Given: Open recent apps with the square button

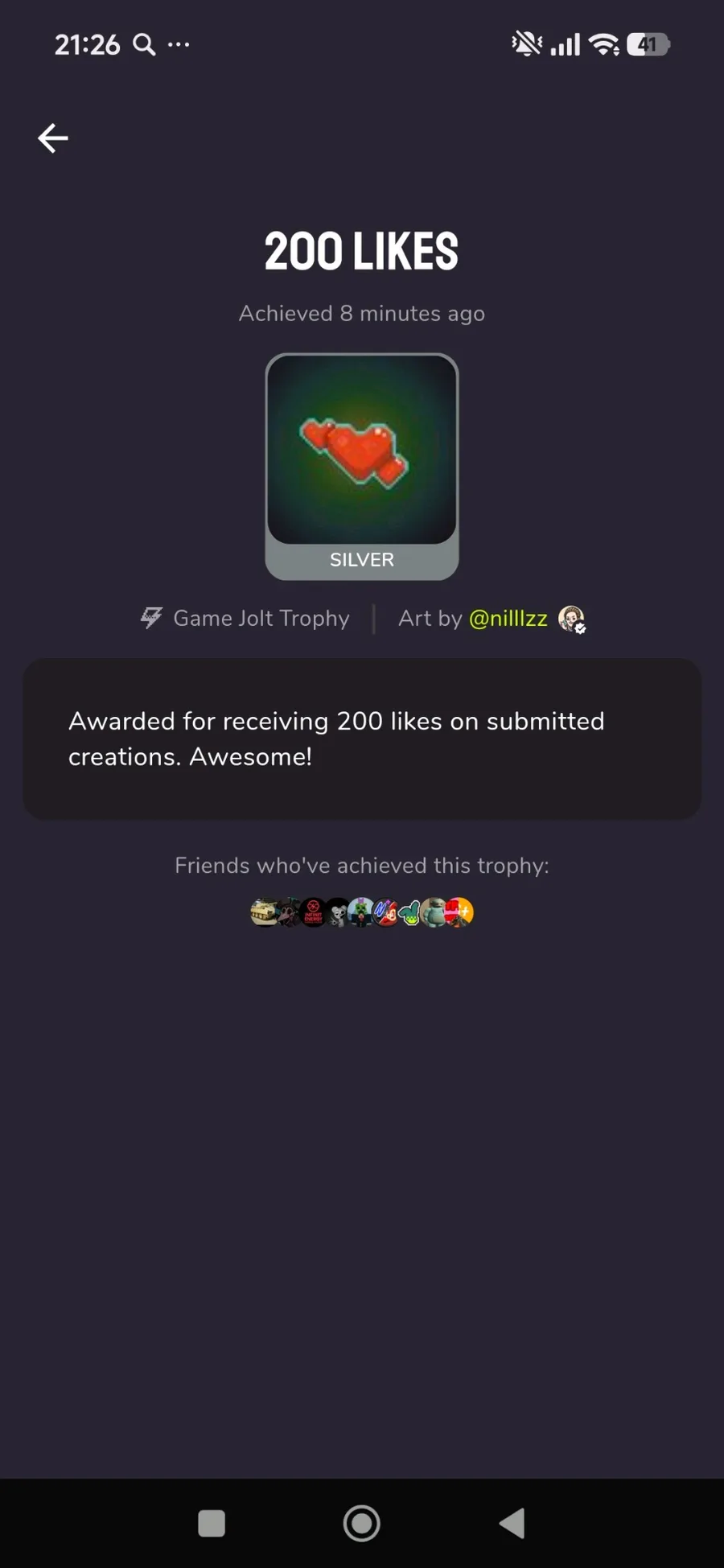Looking at the screenshot, I should [x=212, y=1523].
